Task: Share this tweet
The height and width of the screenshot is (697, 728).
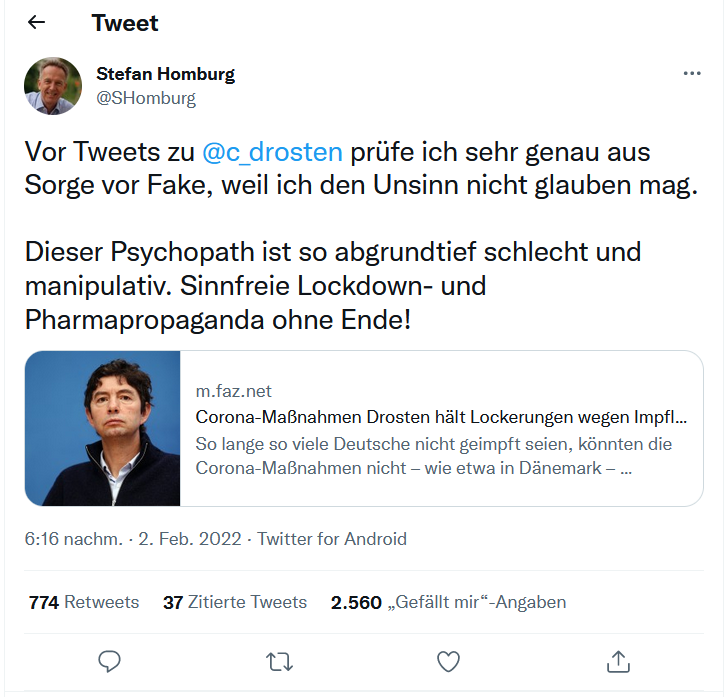Action: 618,660
